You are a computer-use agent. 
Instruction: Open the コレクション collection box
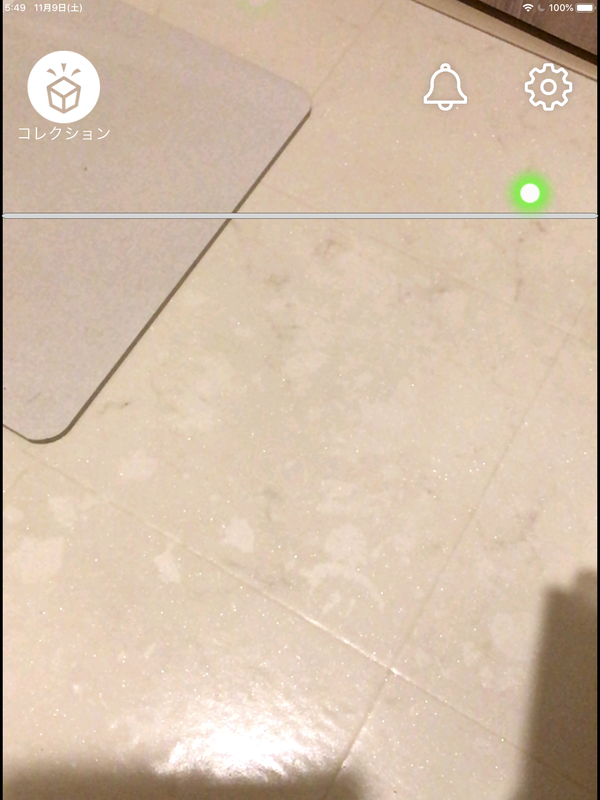pos(64,87)
